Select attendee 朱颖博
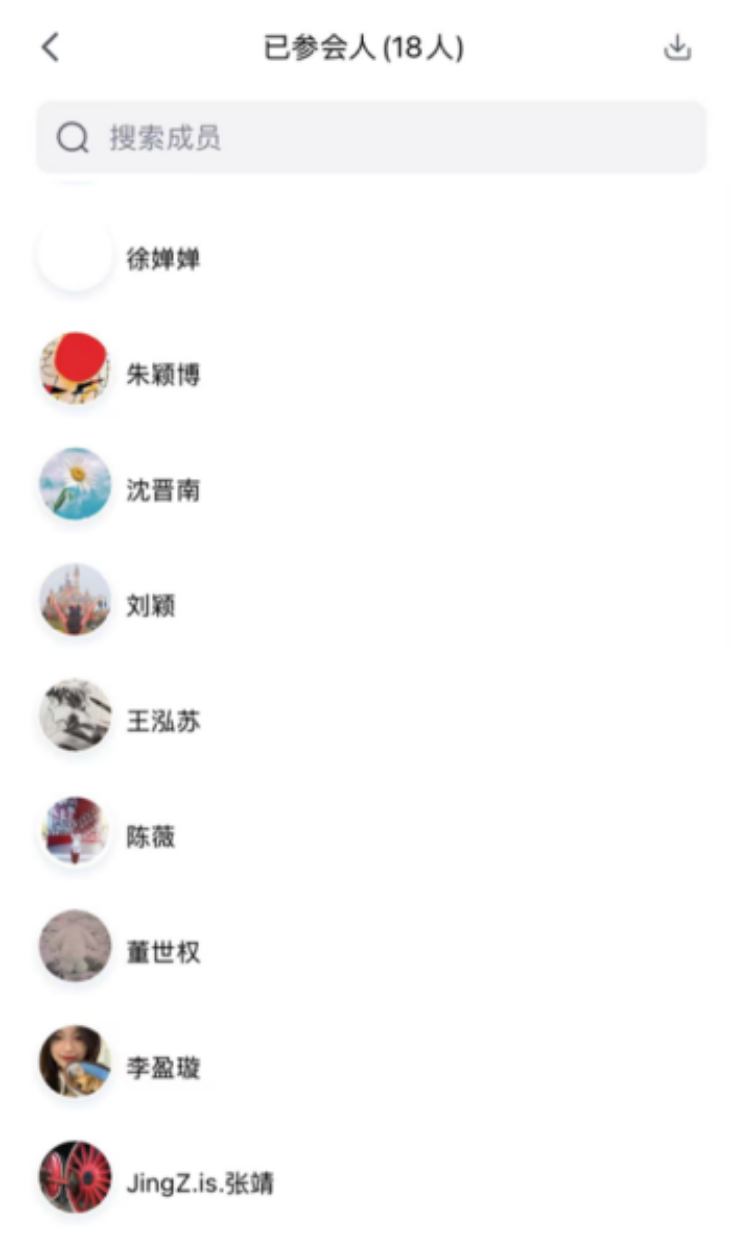The width and height of the screenshot is (732, 1235). (x=162, y=375)
